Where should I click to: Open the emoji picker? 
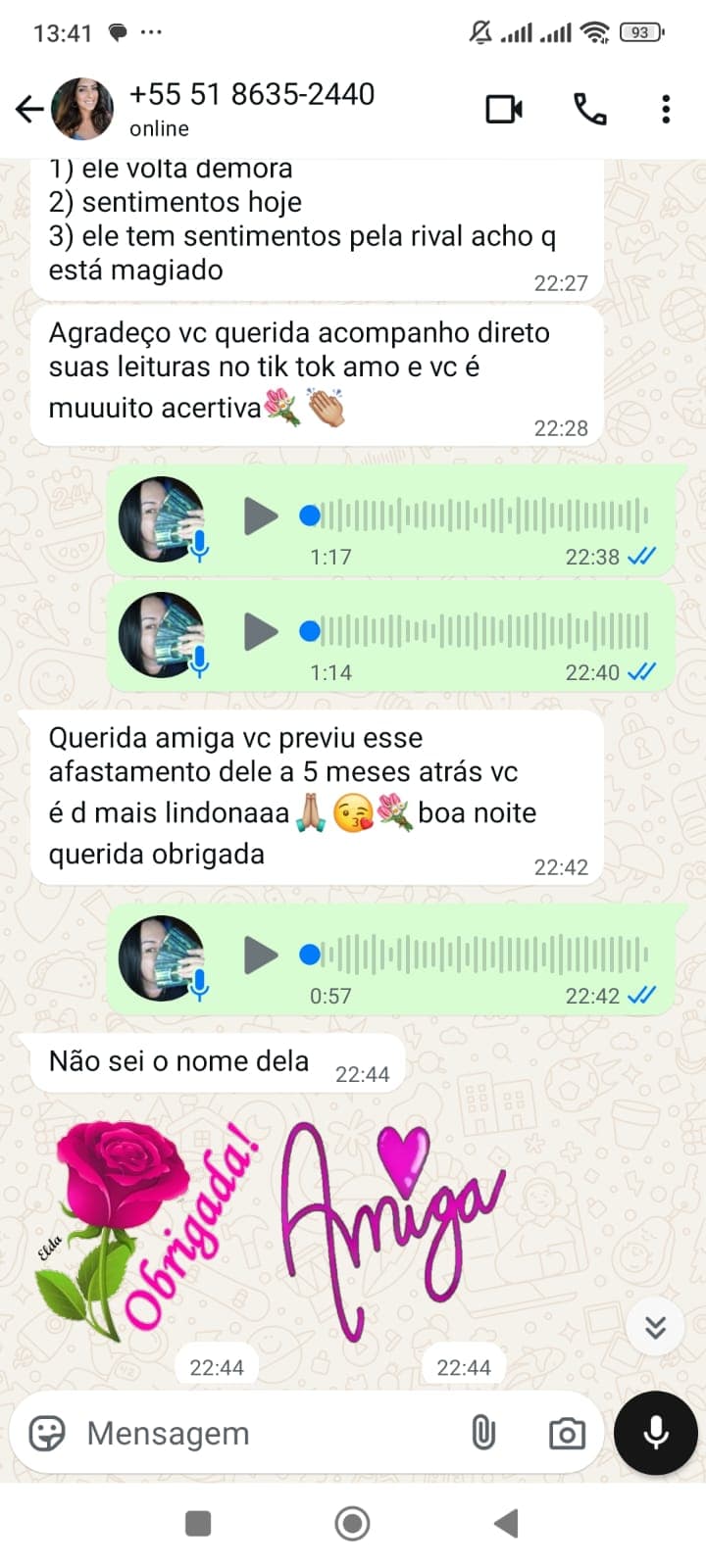click(47, 1433)
